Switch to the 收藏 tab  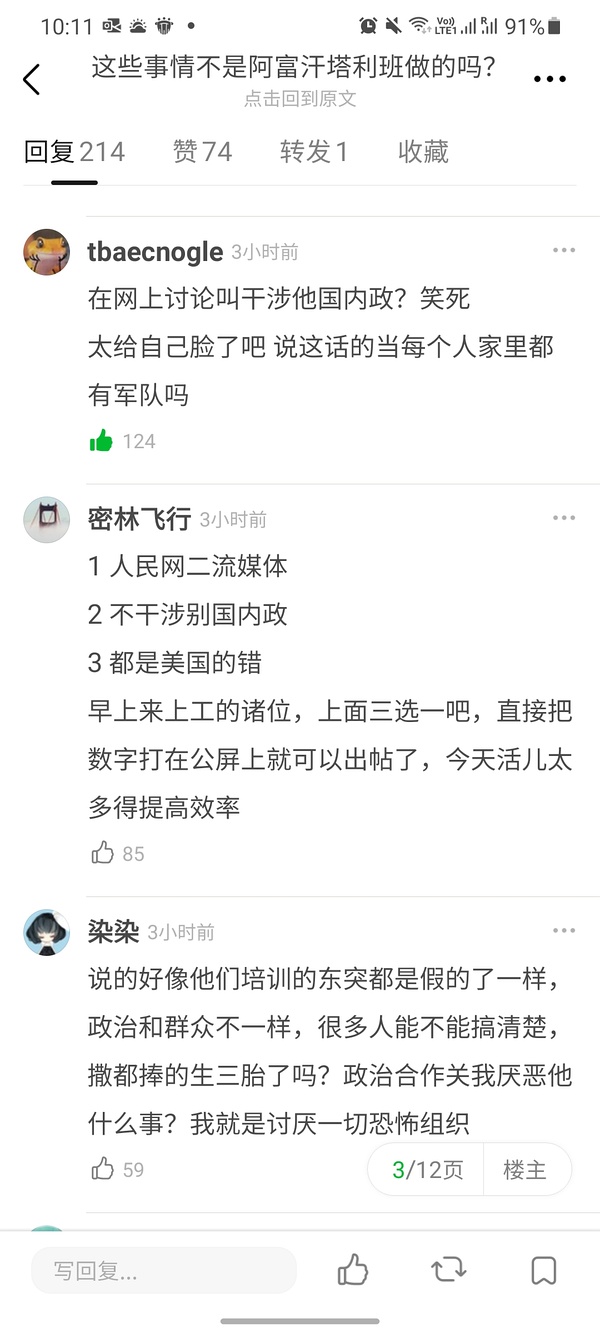[x=423, y=152]
